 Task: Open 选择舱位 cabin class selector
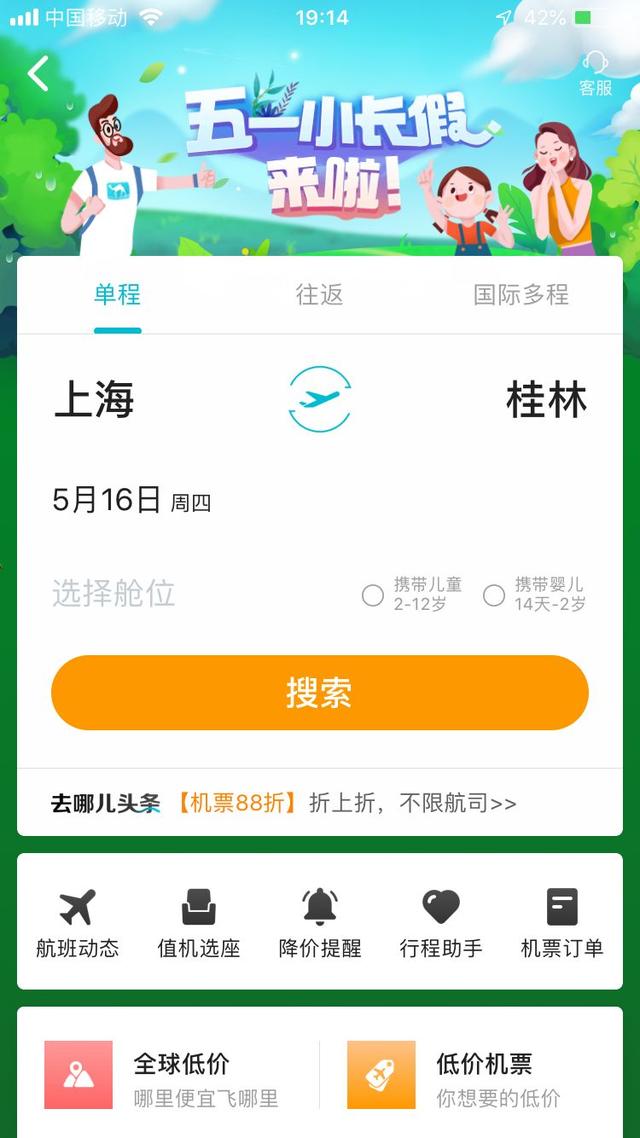[114, 594]
